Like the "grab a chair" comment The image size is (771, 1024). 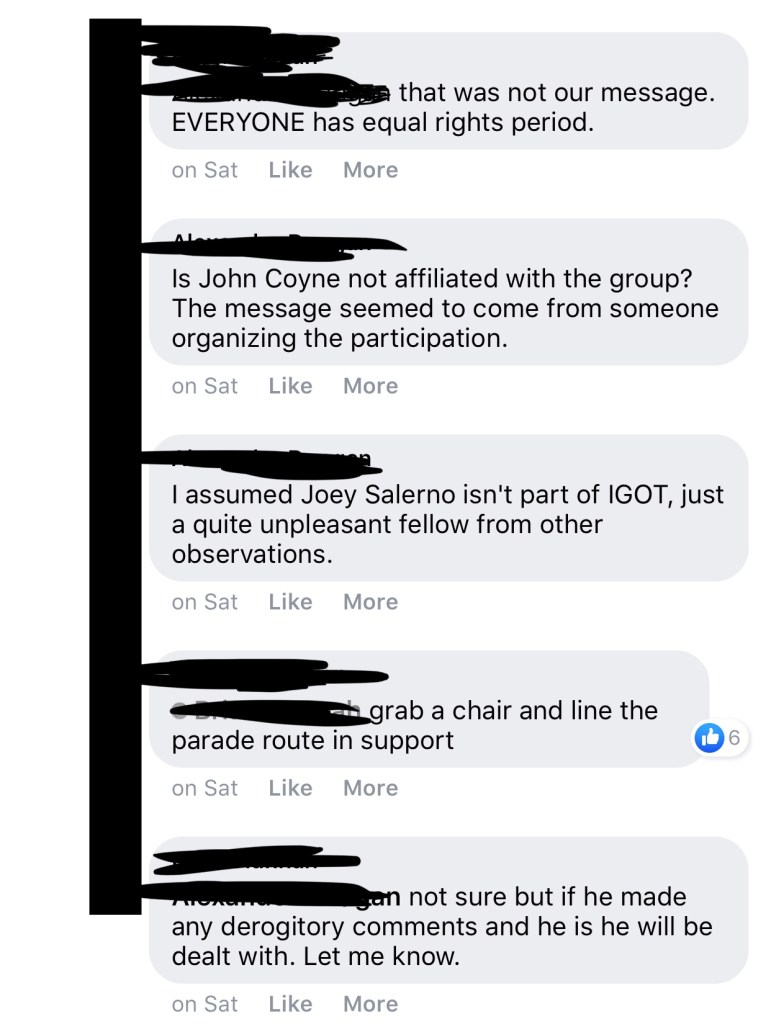[x=290, y=788]
